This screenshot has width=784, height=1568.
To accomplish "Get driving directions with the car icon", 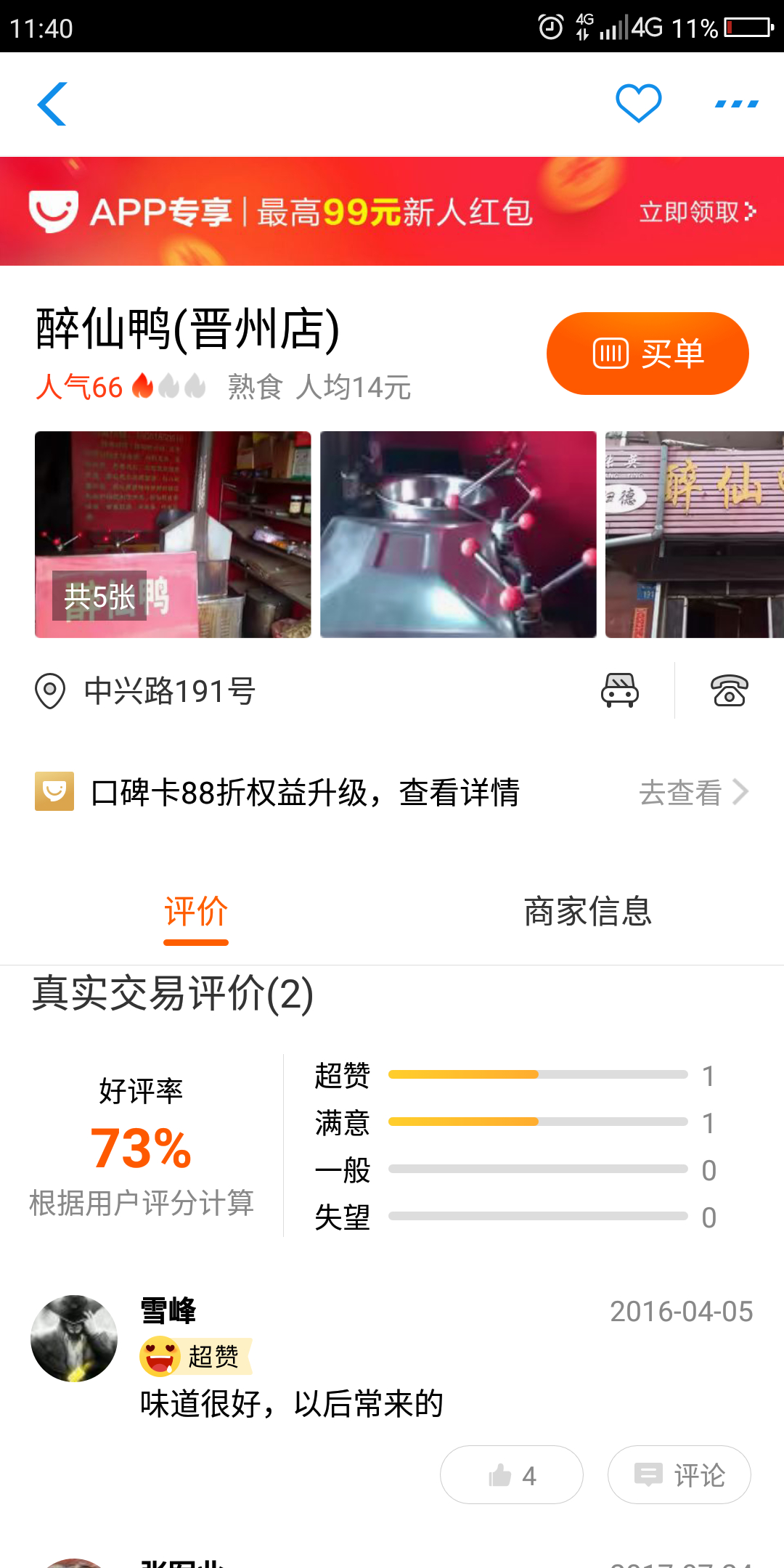I will tap(619, 690).
